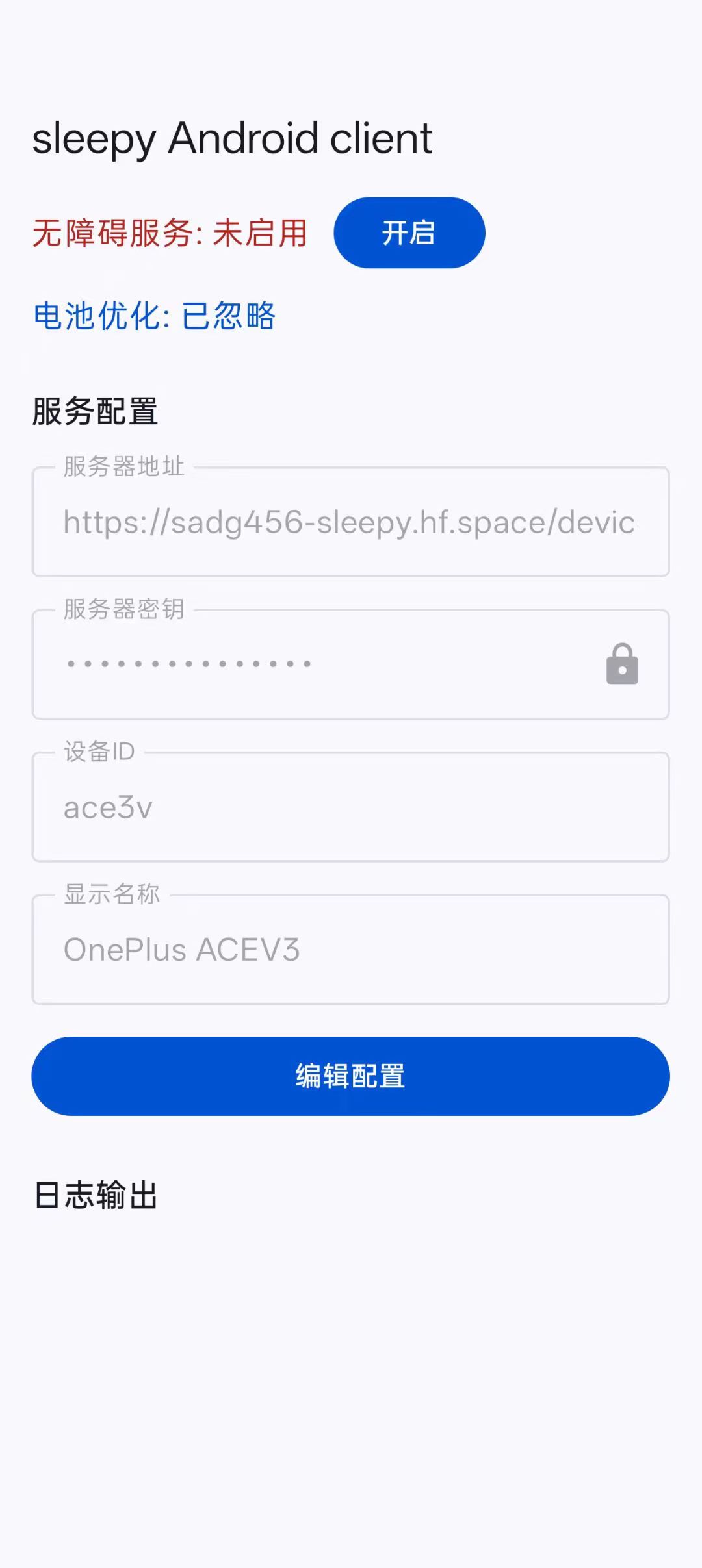Tap the 编辑配置 button
Screen dimensions: 702x1568
click(x=350, y=1076)
